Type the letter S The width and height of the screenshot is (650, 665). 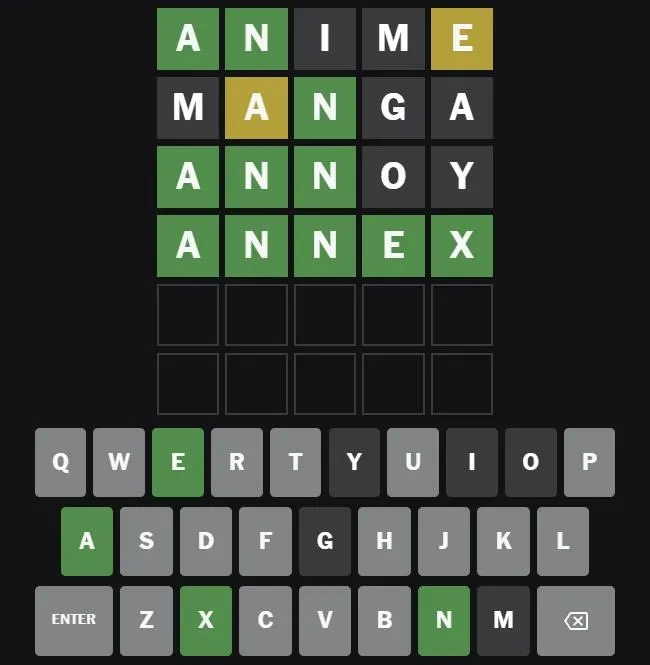tap(146, 541)
